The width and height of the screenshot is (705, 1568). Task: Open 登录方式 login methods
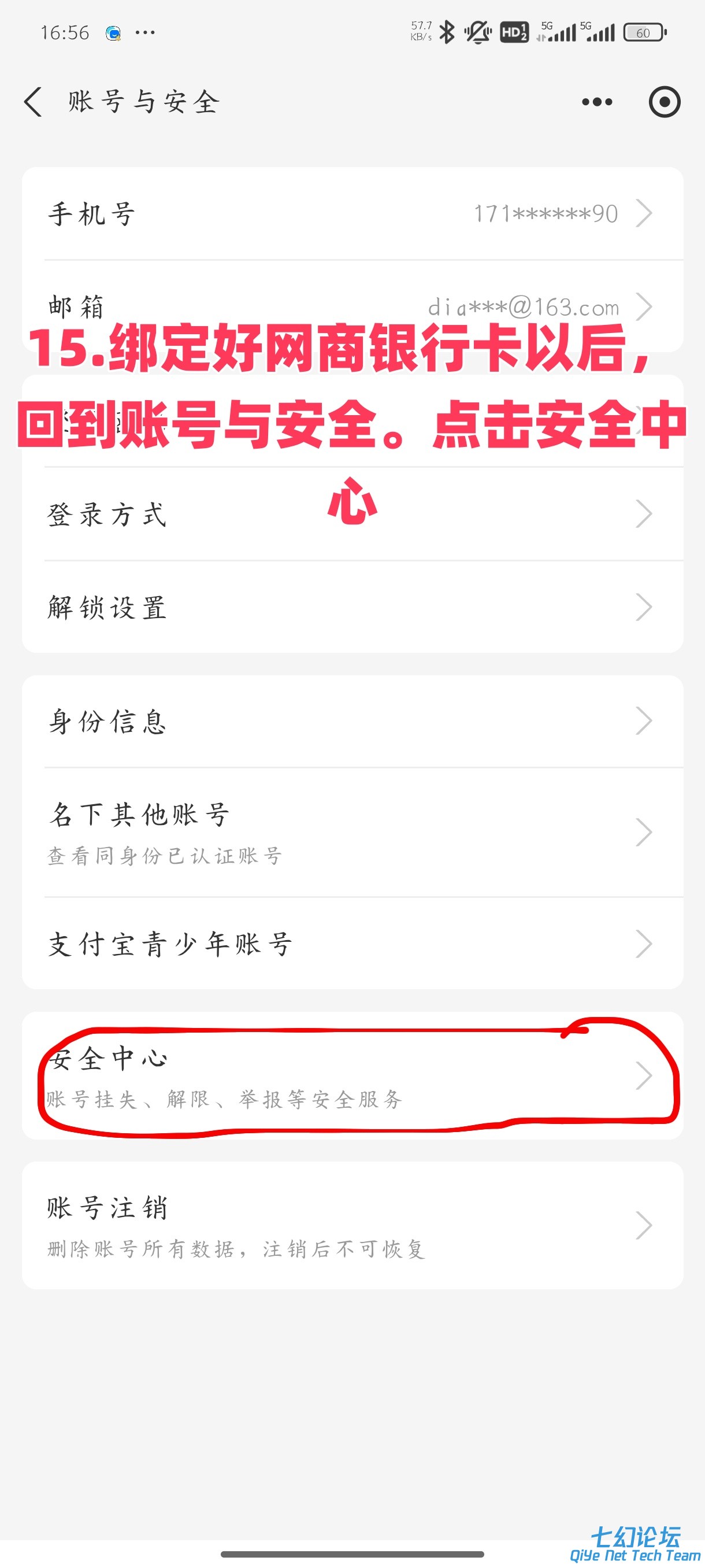[x=352, y=515]
